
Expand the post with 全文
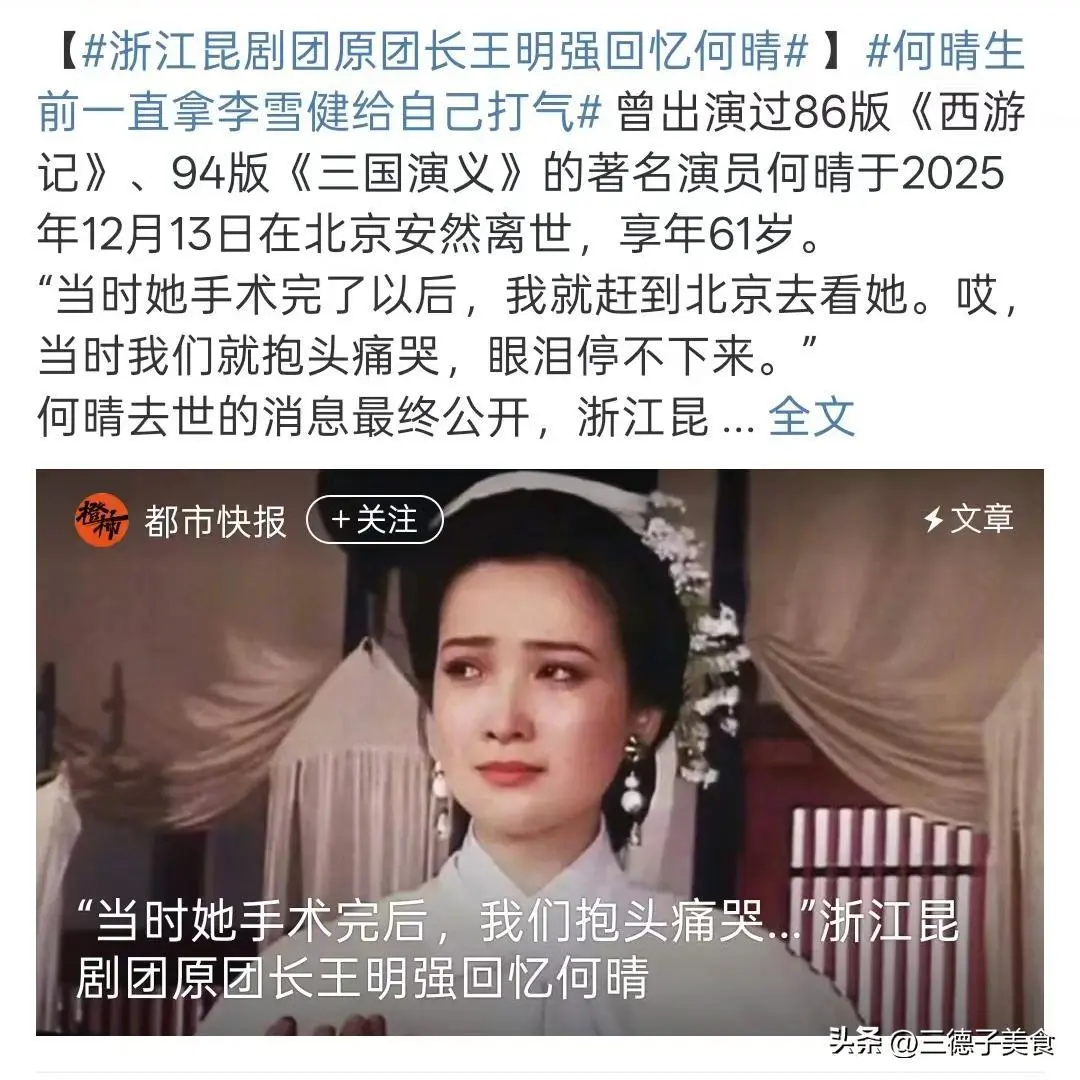tap(811, 417)
